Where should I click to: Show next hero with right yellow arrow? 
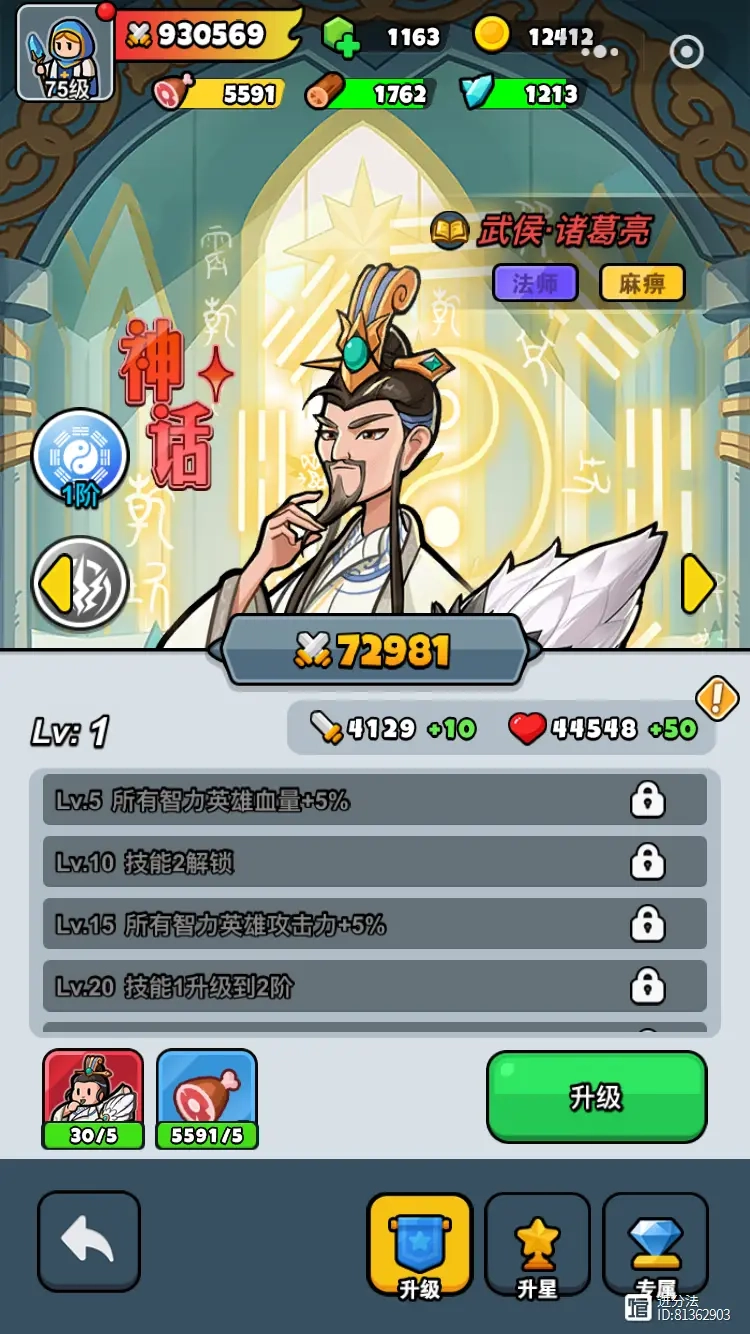tap(699, 583)
